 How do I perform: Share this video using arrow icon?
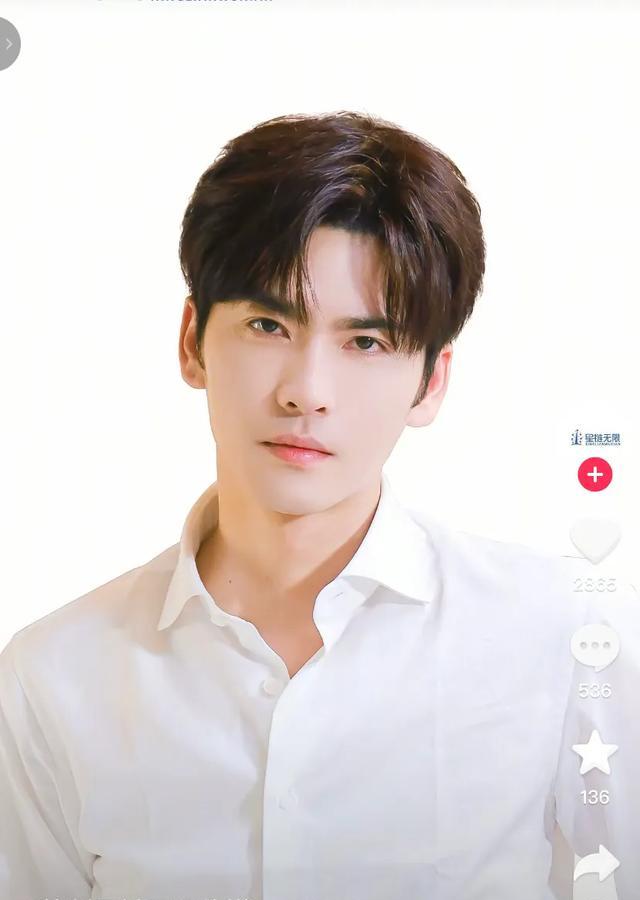tap(596, 864)
